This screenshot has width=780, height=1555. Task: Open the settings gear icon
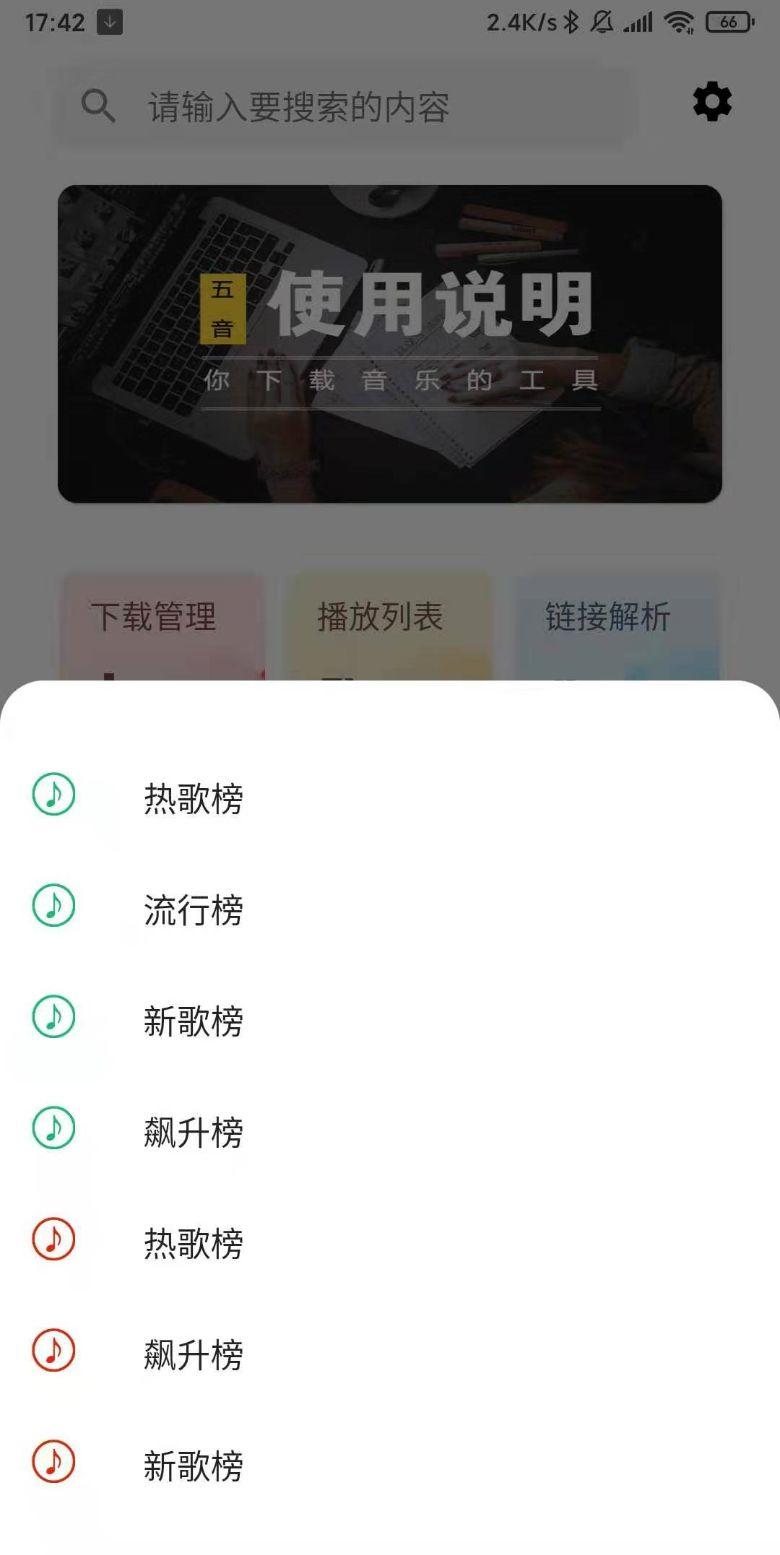pyautogui.click(x=711, y=102)
